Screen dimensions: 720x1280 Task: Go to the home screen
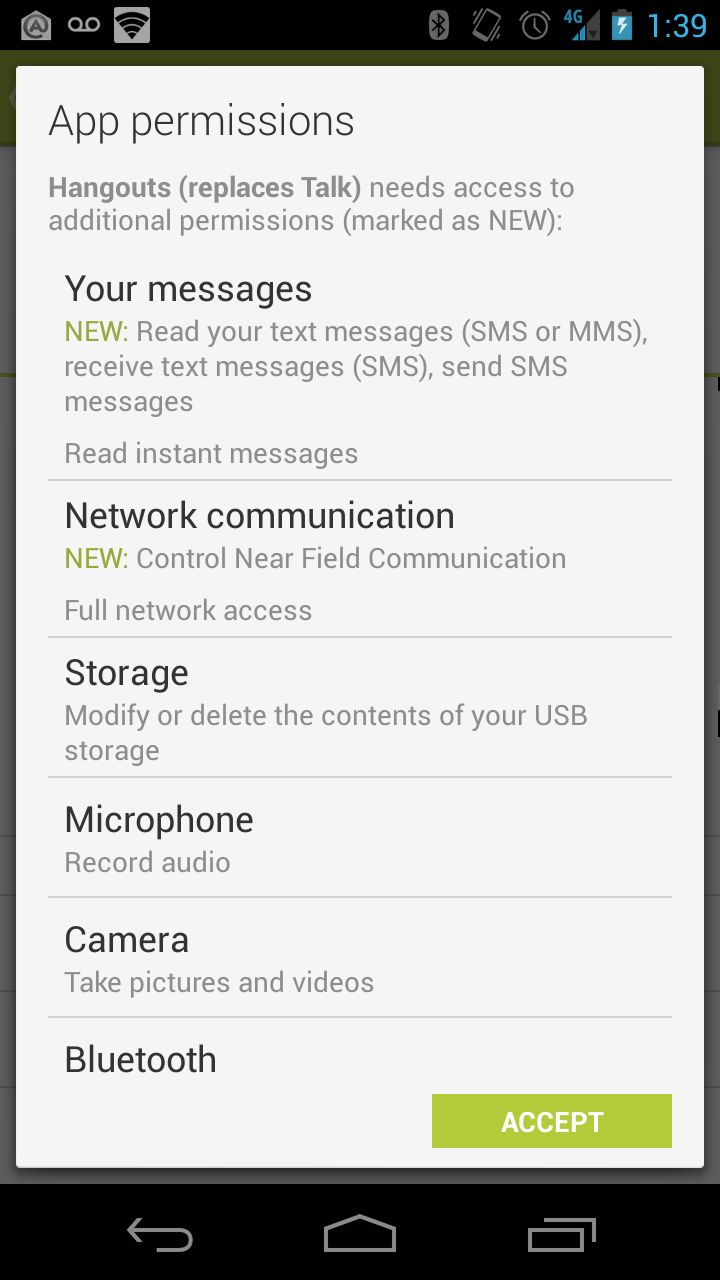[360, 1234]
